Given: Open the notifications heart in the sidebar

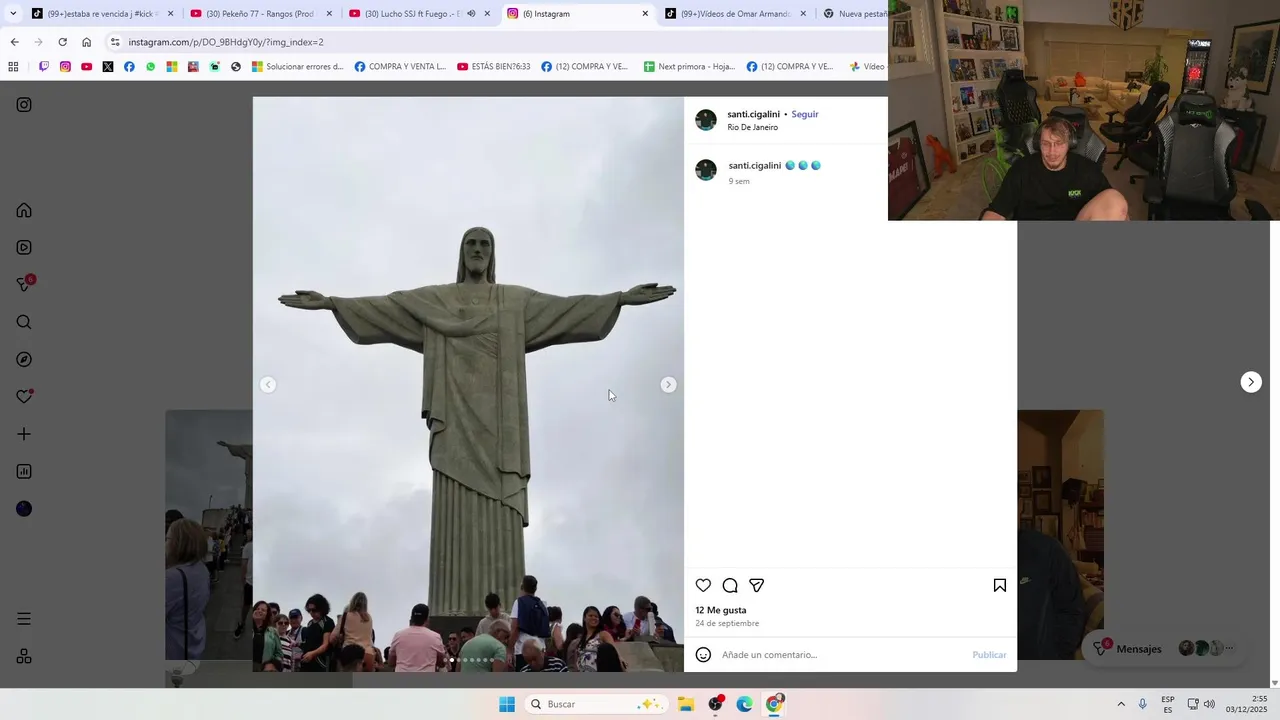Looking at the screenshot, I should 24,397.
